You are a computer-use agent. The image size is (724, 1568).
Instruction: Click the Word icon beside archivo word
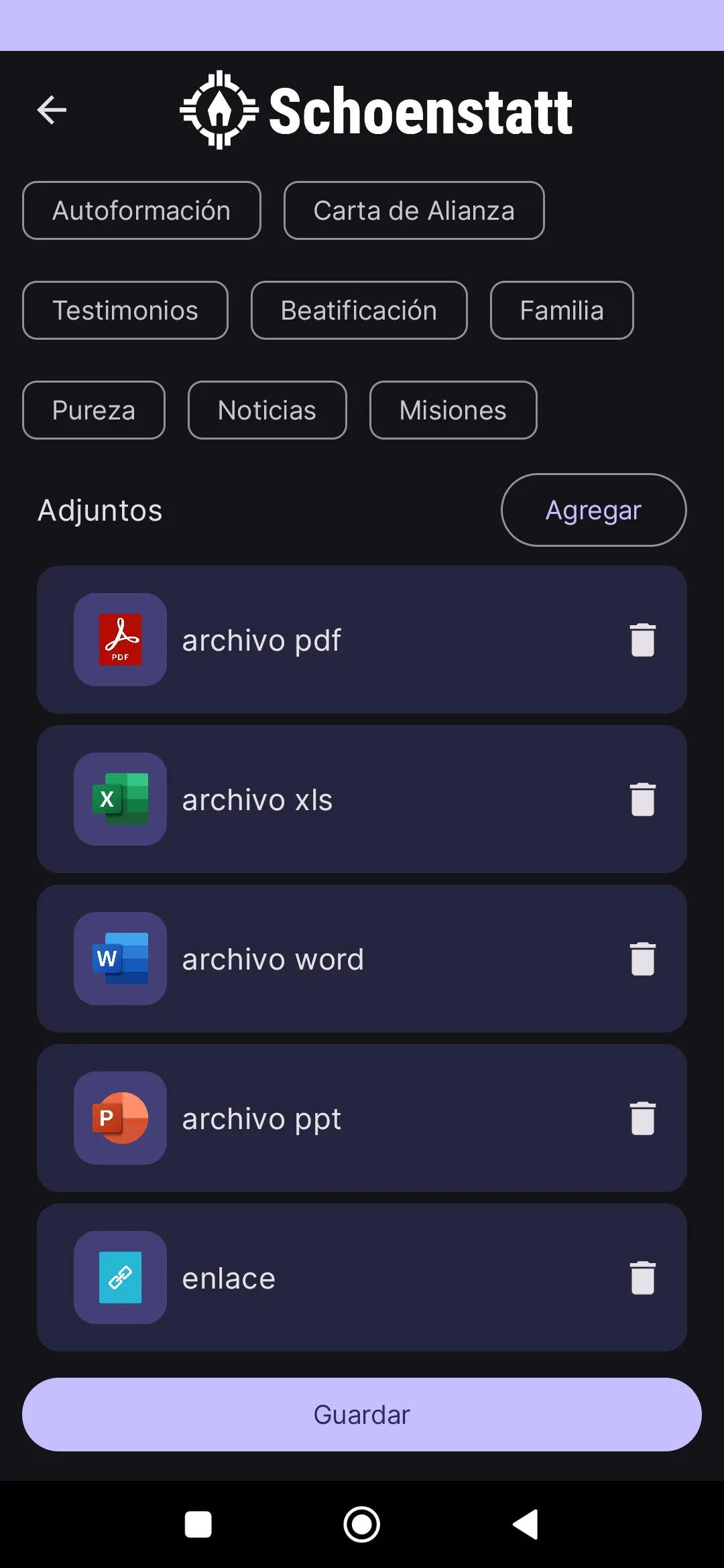pos(120,959)
